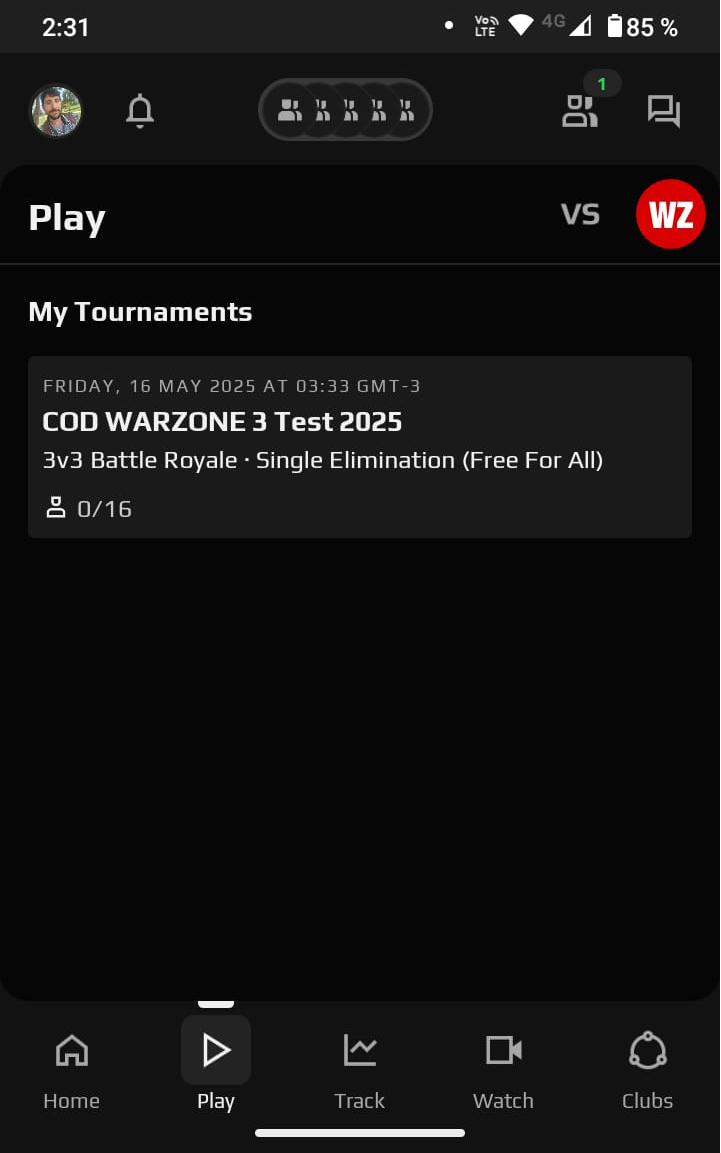Open the notifications bell

tap(140, 111)
